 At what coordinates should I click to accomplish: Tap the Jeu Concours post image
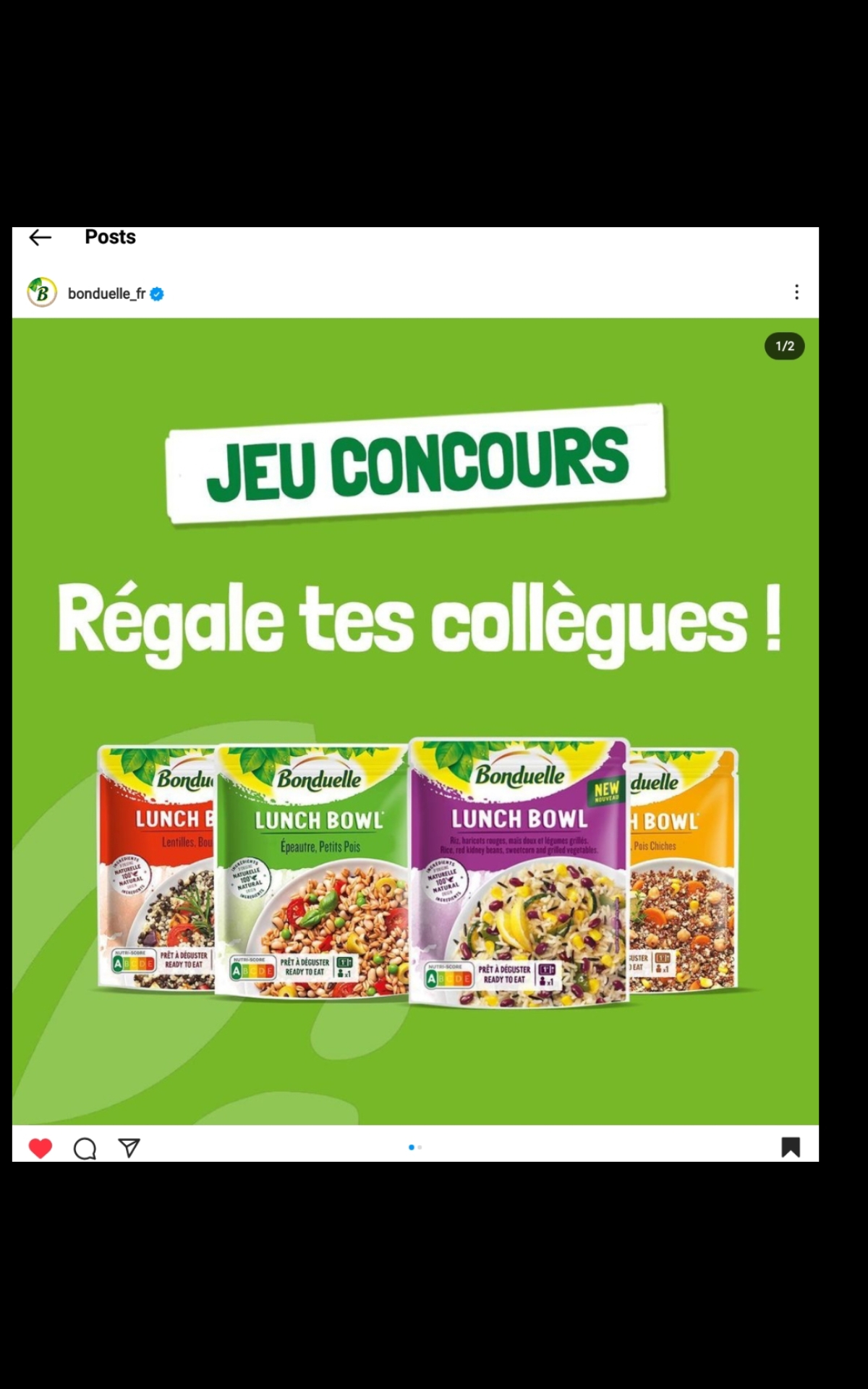415,721
